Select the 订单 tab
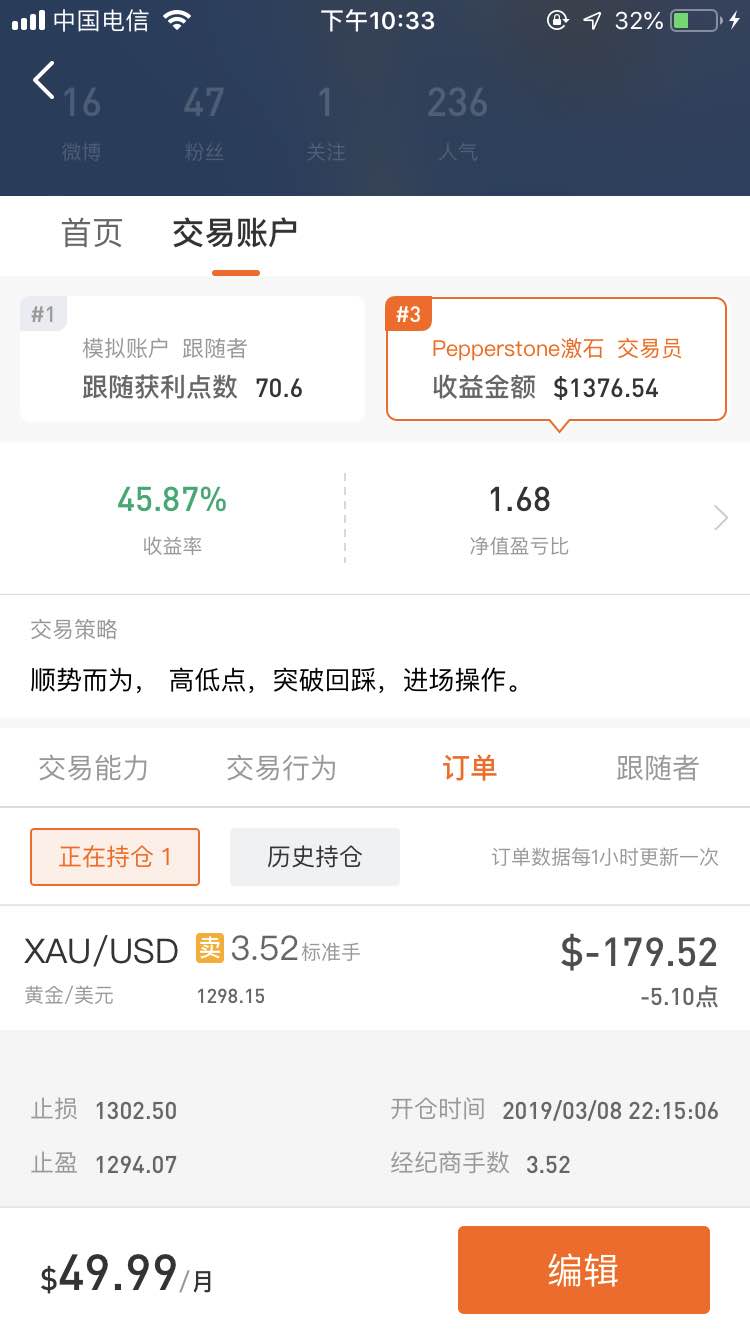The height and width of the screenshot is (1334, 750). [x=469, y=768]
